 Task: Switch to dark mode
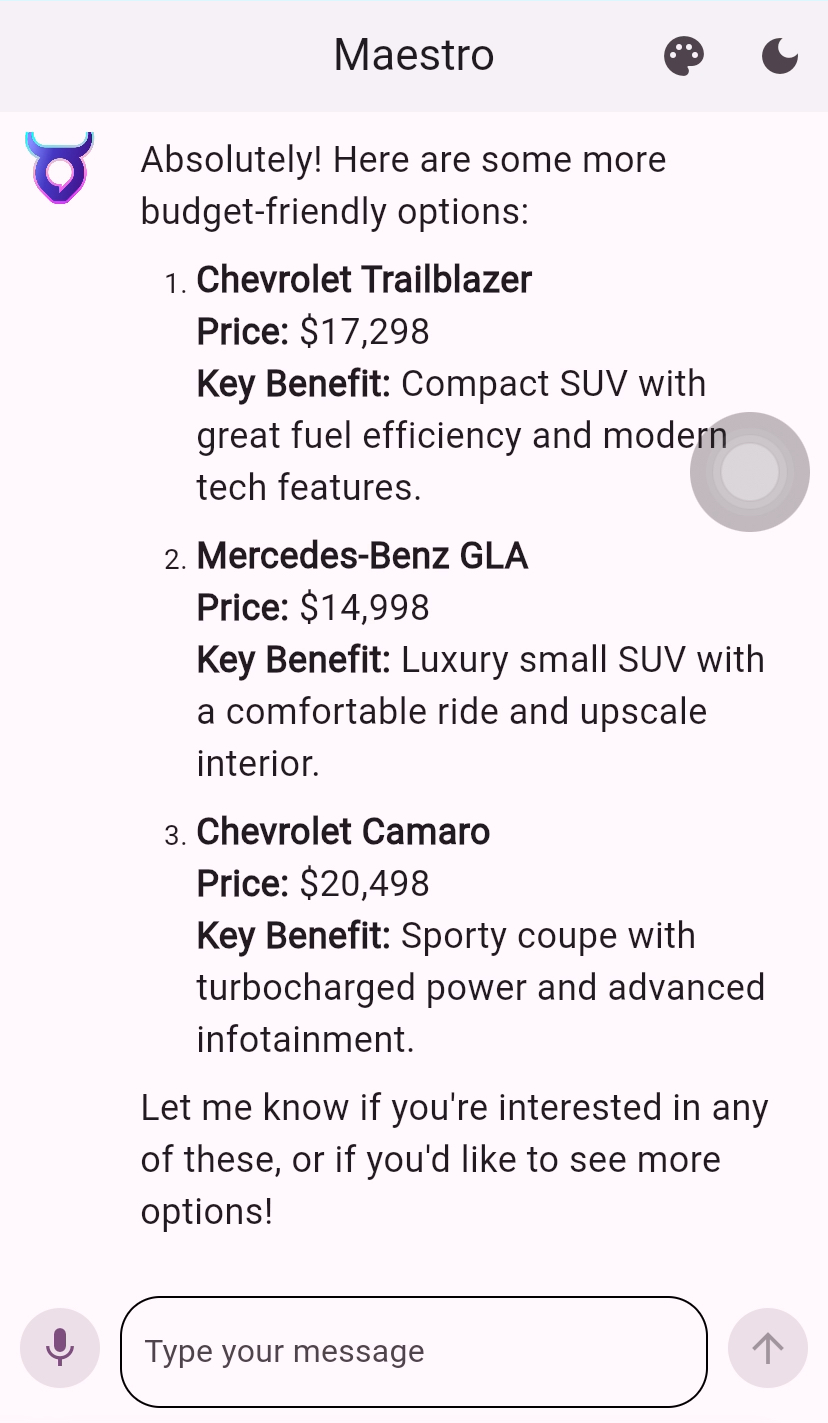[x=780, y=56]
